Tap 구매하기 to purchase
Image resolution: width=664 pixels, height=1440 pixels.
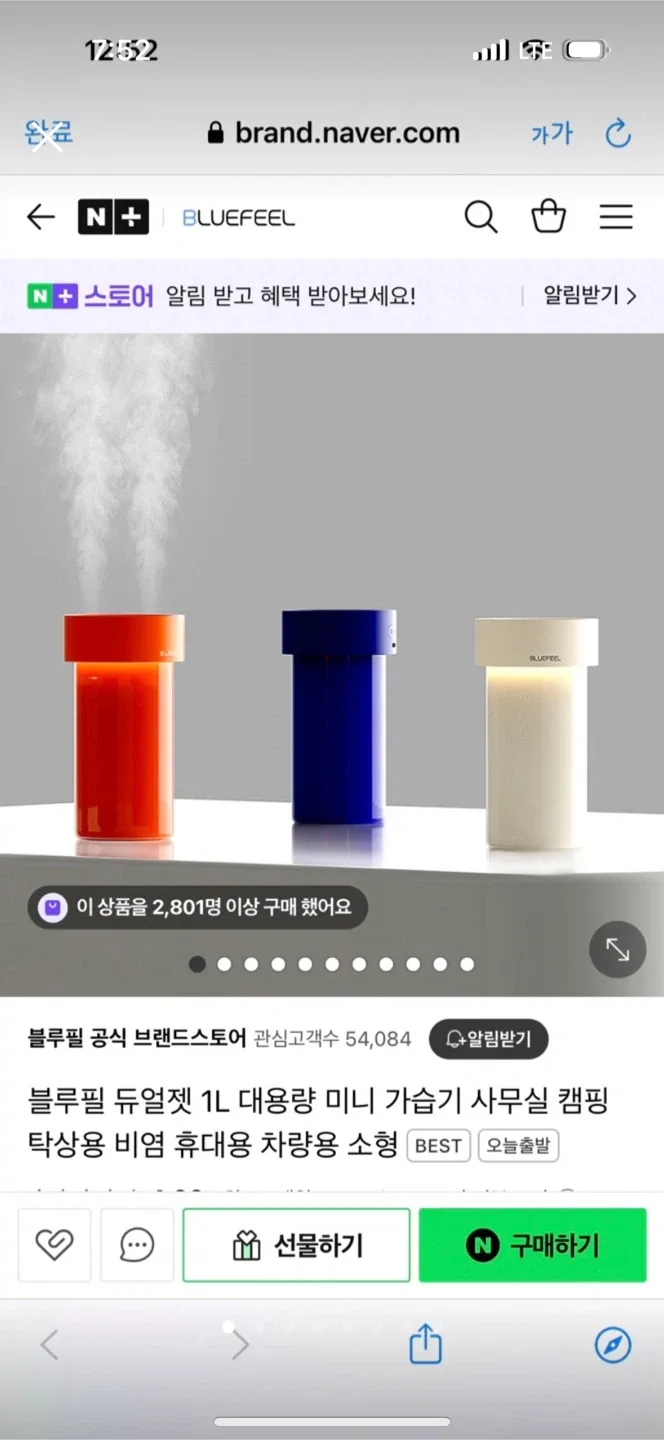pyautogui.click(x=532, y=1245)
